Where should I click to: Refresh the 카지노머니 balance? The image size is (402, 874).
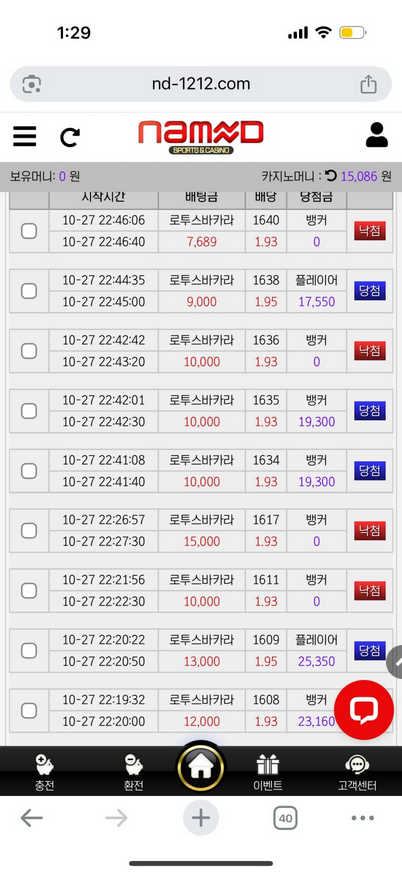331,176
